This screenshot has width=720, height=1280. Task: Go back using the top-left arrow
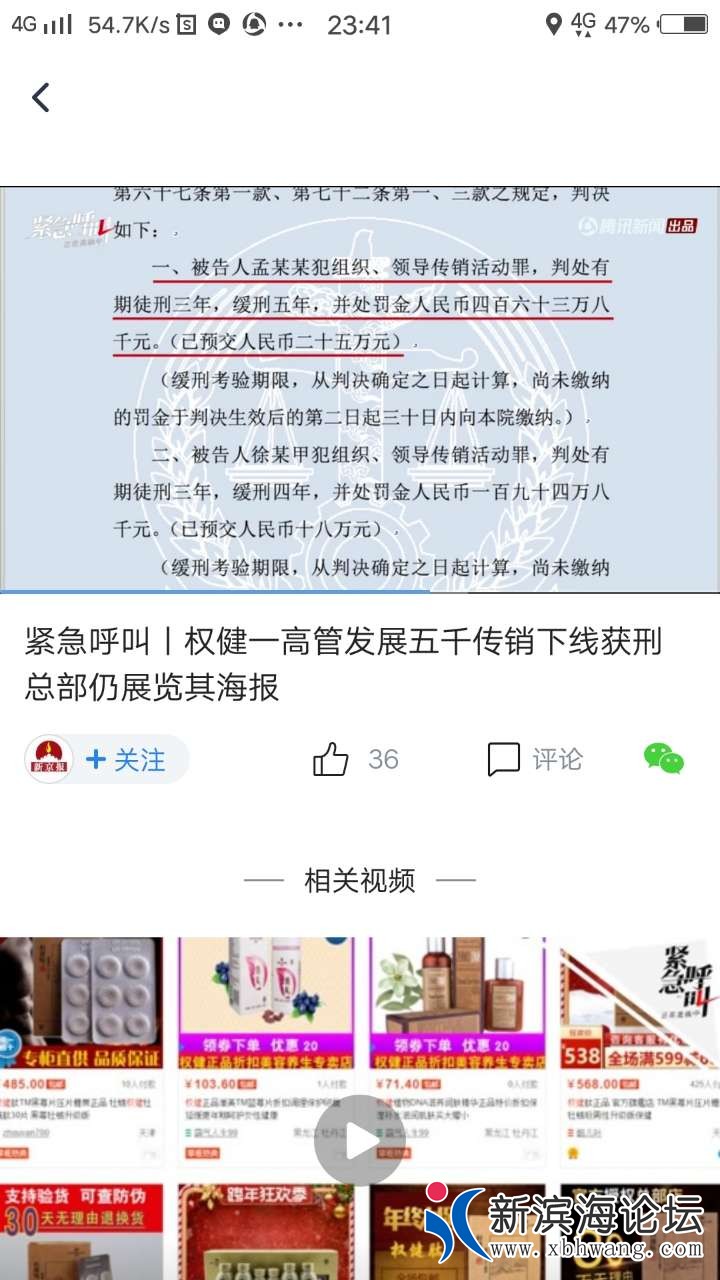(x=40, y=97)
